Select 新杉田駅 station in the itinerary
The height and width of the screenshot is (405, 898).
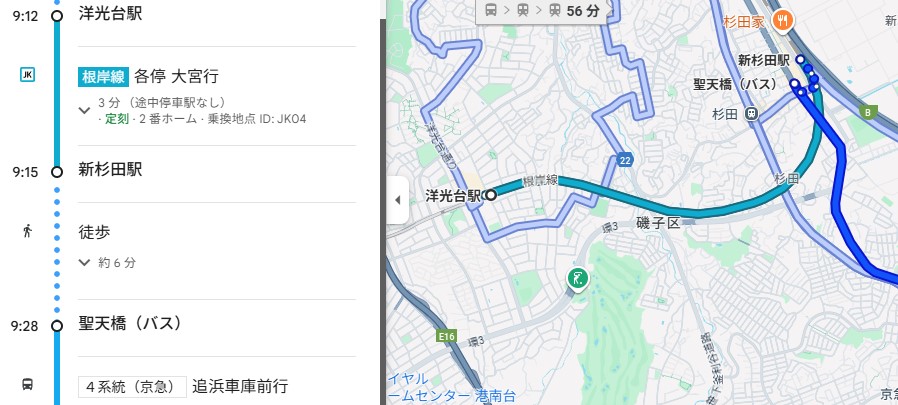110,170
